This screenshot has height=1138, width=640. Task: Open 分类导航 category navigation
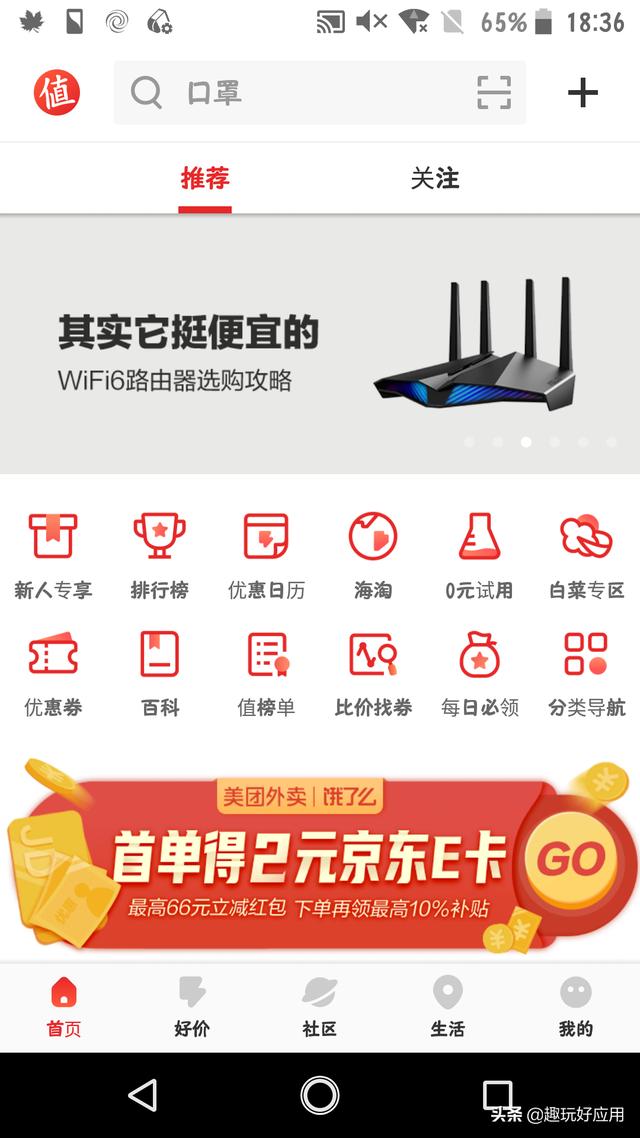click(x=586, y=674)
